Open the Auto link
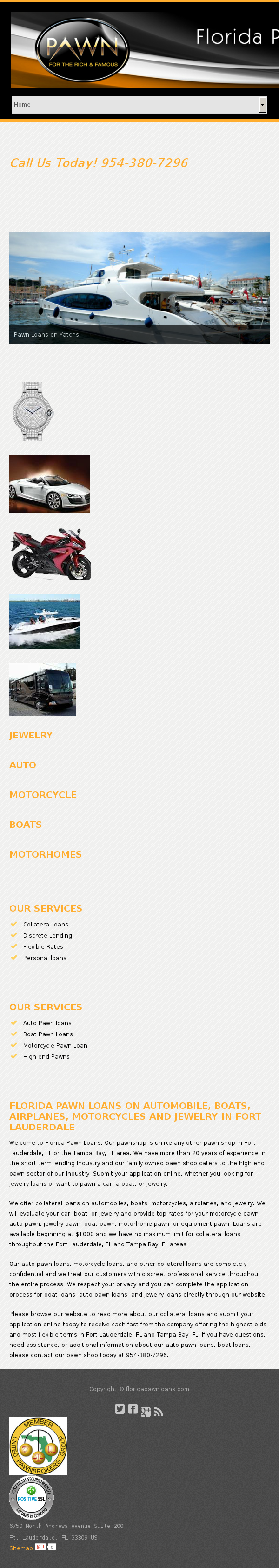This screenshot has height=1568, width=279. pos(22,765)
